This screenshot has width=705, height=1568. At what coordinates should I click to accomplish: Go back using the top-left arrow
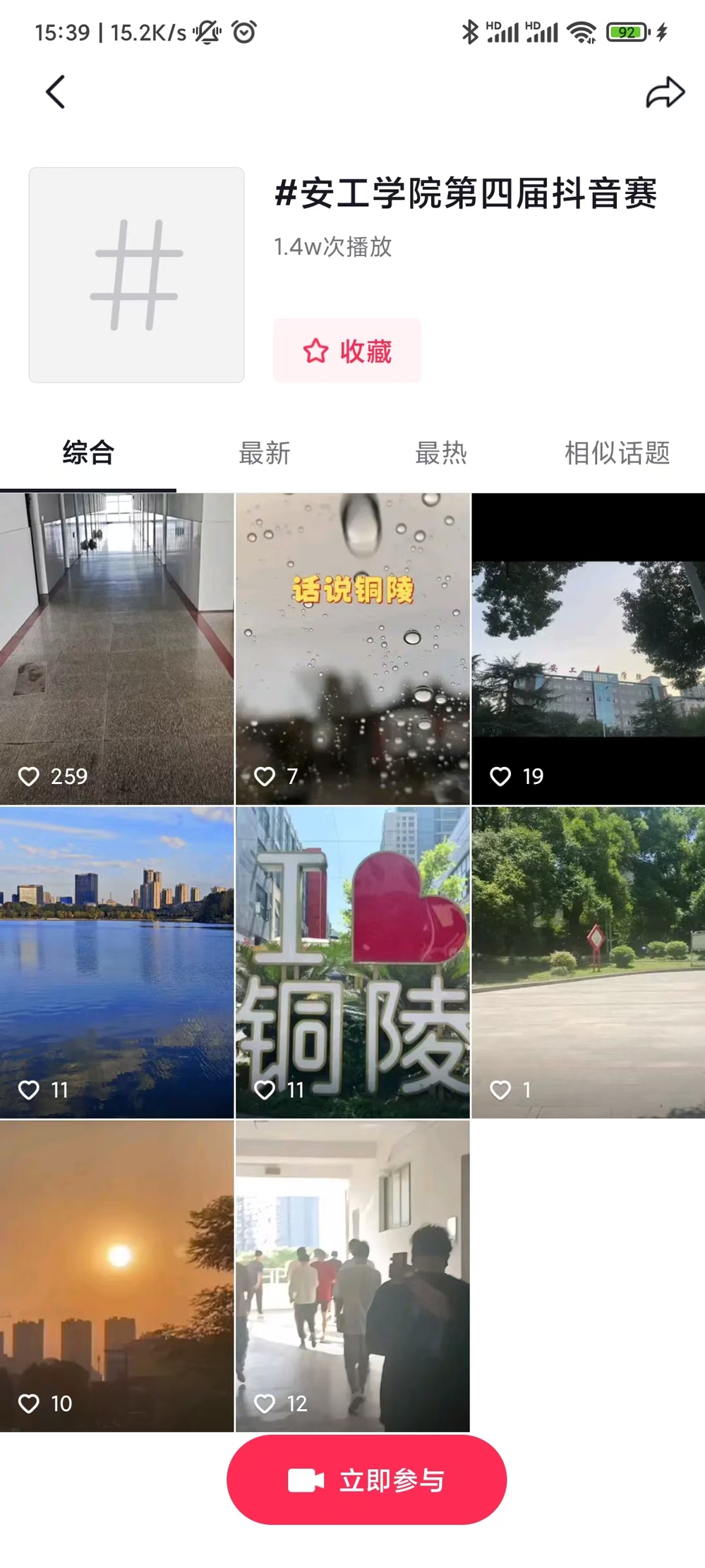(x=56, y=92)
